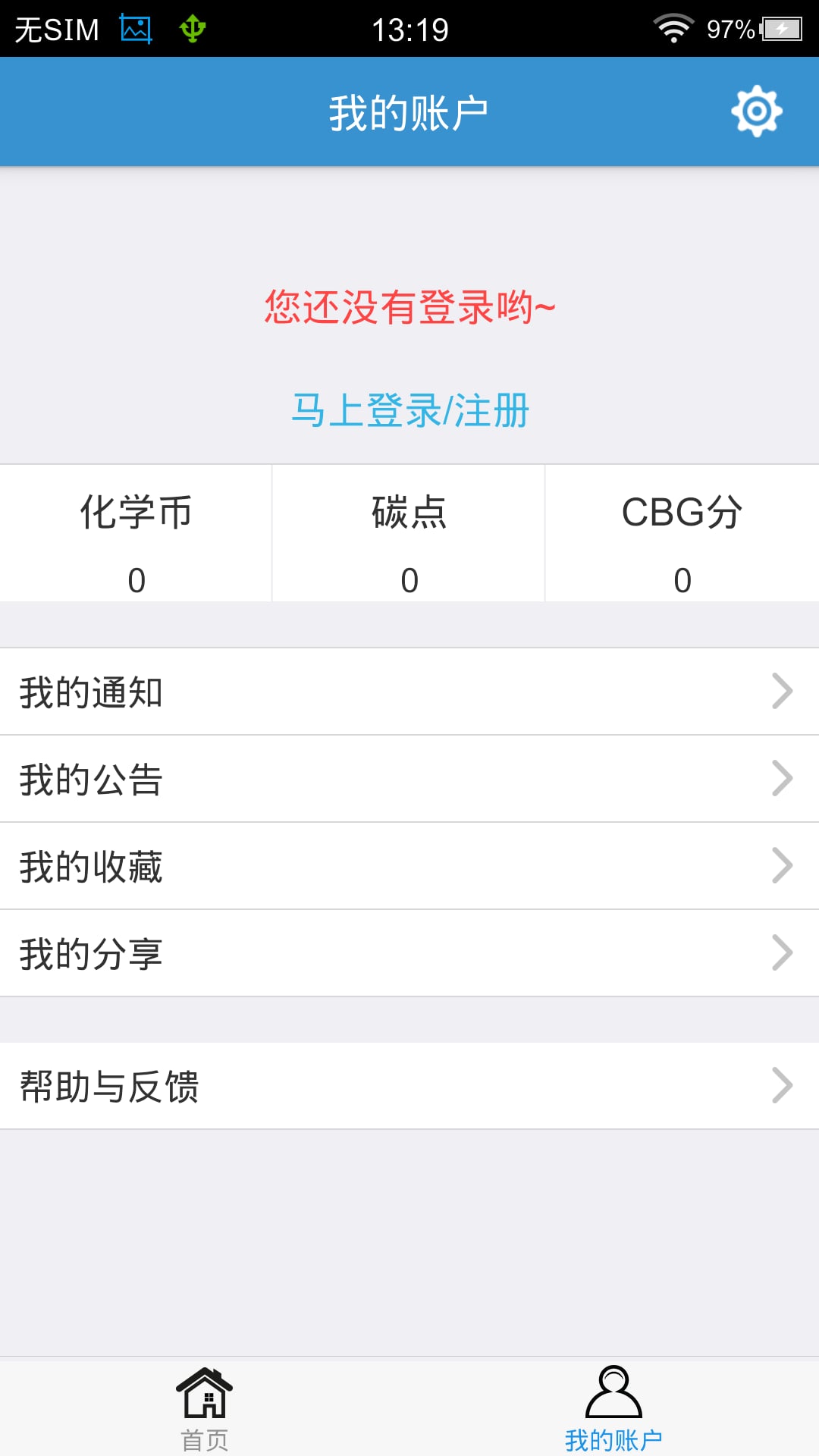Open the settings gear icon
Image resolution: width=819 pixels, height=1456 pixels.
[757, 111]
